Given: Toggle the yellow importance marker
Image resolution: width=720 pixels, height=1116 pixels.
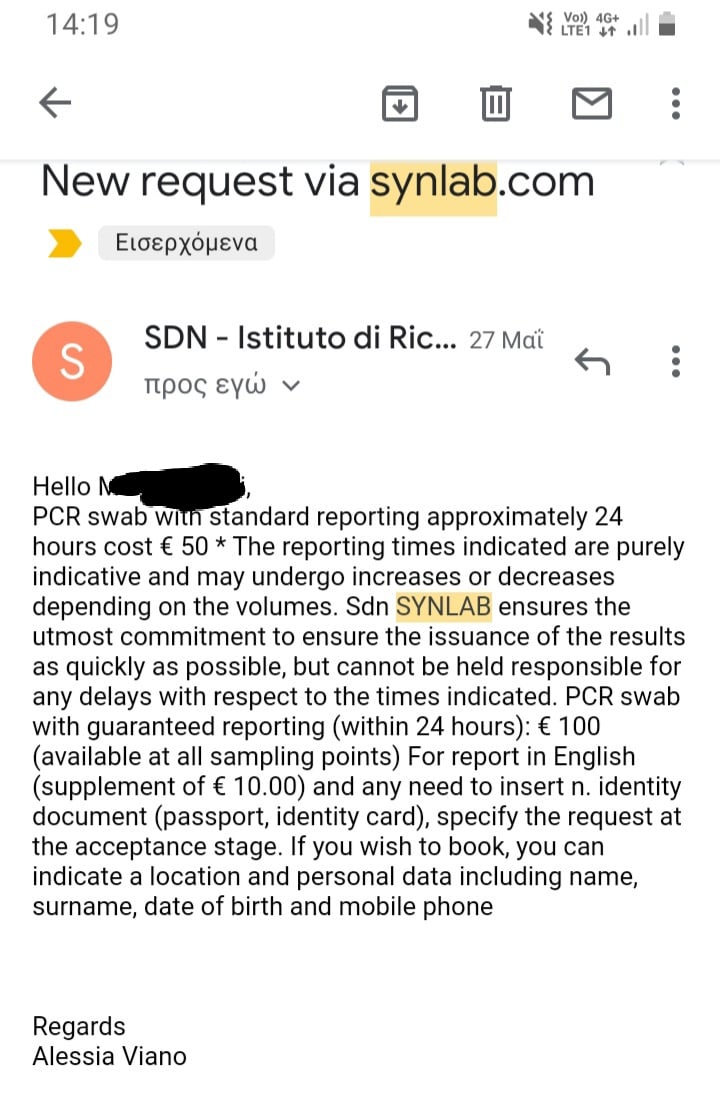Looking at the screenshot, I should pyautogui.click(x=65, y=243).
